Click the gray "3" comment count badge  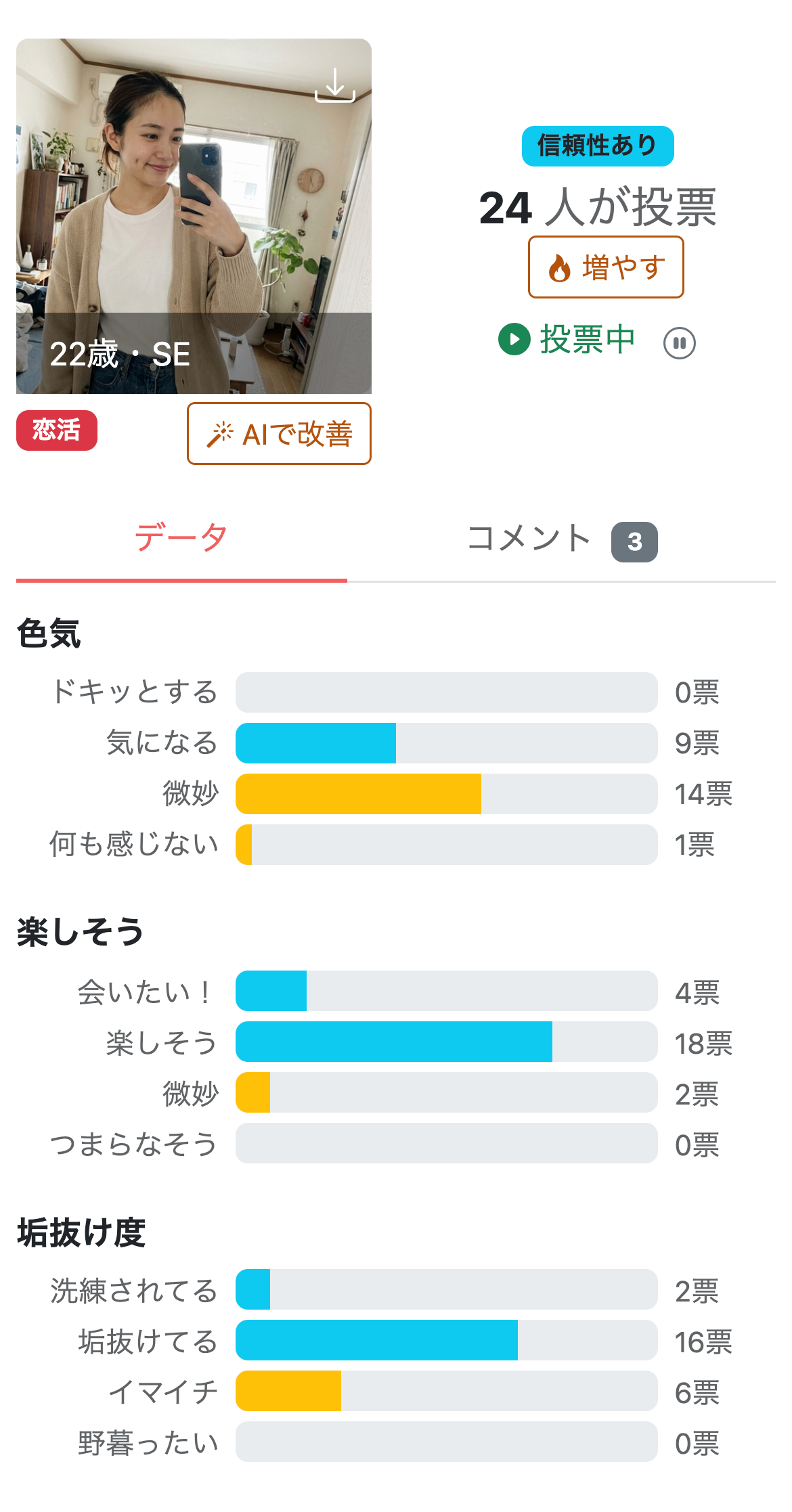click(x=635, y=539)
